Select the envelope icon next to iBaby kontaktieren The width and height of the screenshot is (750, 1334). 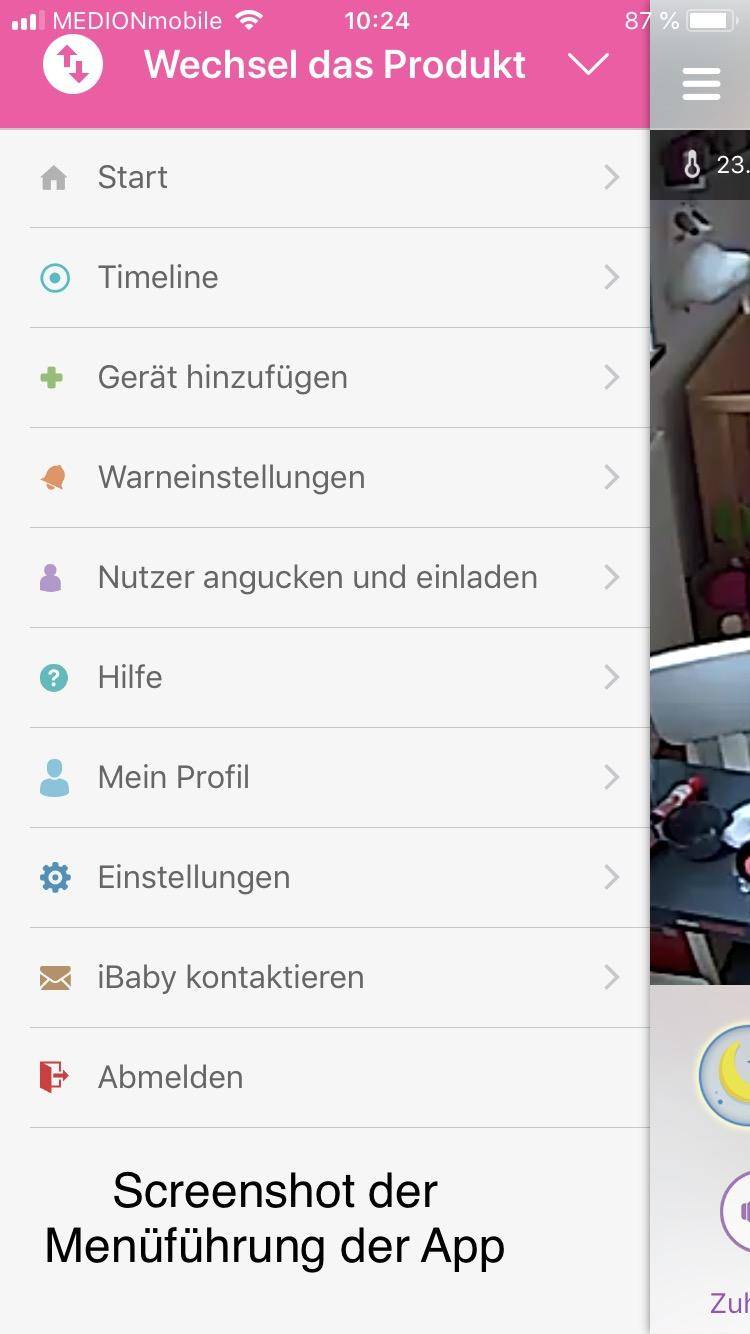coord(54,977)
